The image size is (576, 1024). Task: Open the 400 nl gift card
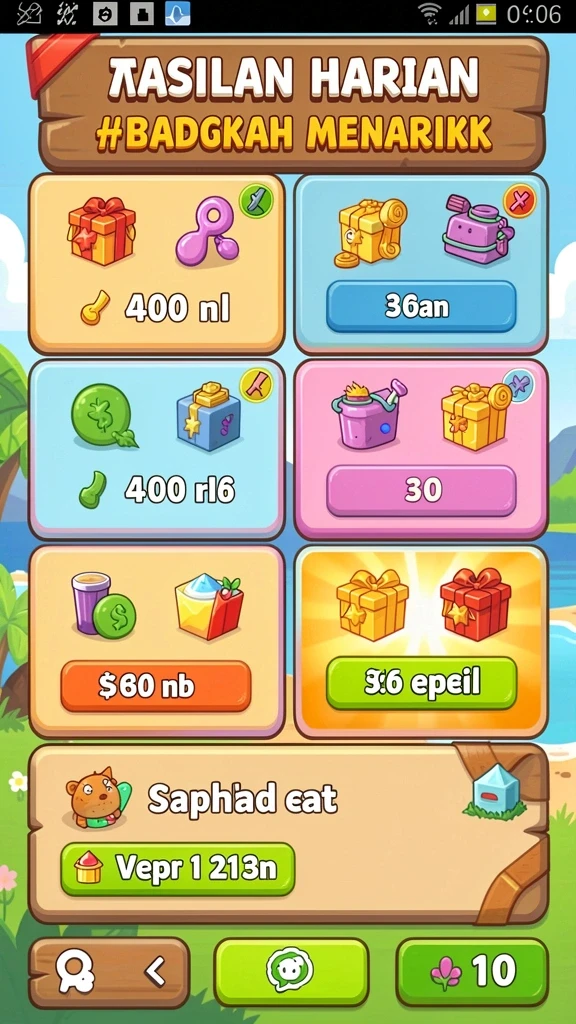[x=157, y=264]
